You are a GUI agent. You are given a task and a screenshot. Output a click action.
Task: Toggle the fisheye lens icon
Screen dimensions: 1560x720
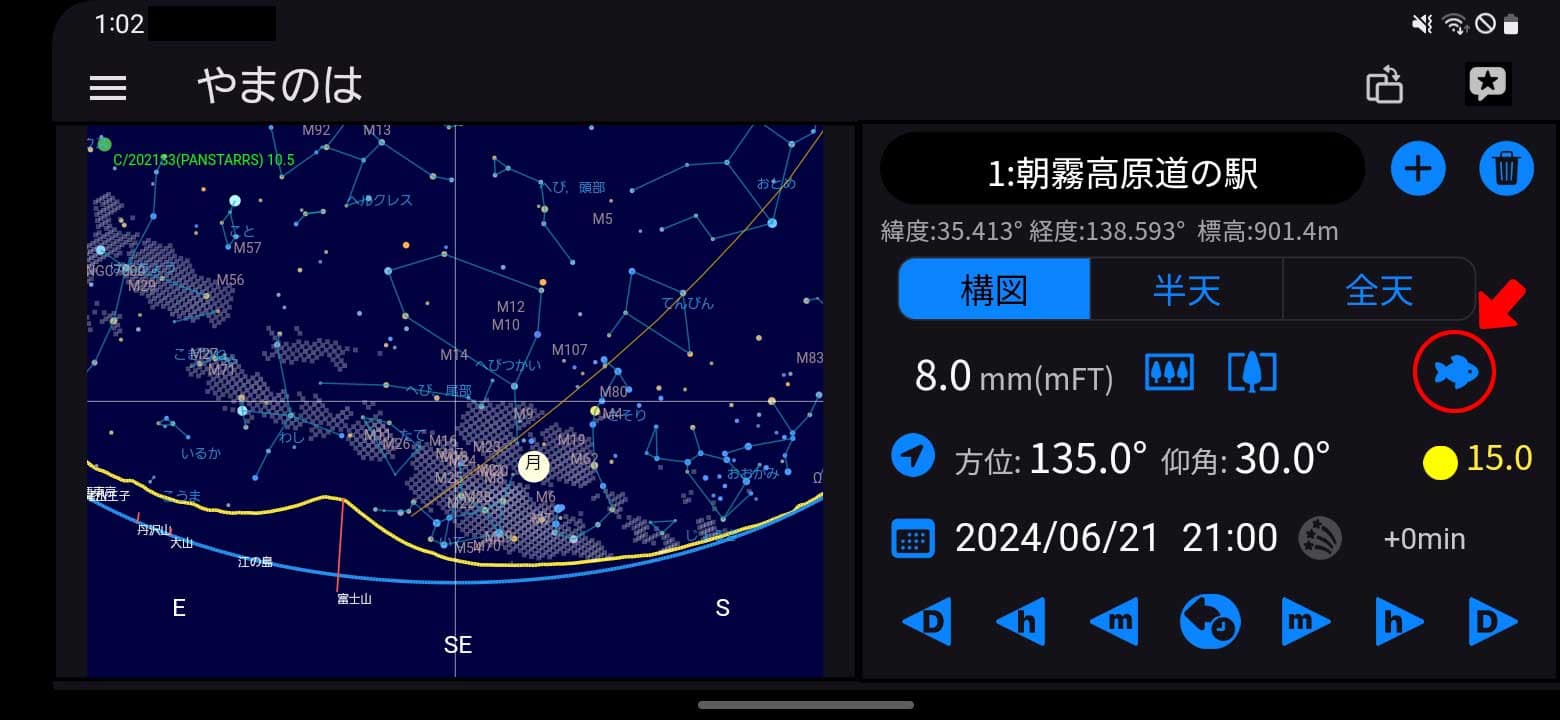(x=1454, y=374)
